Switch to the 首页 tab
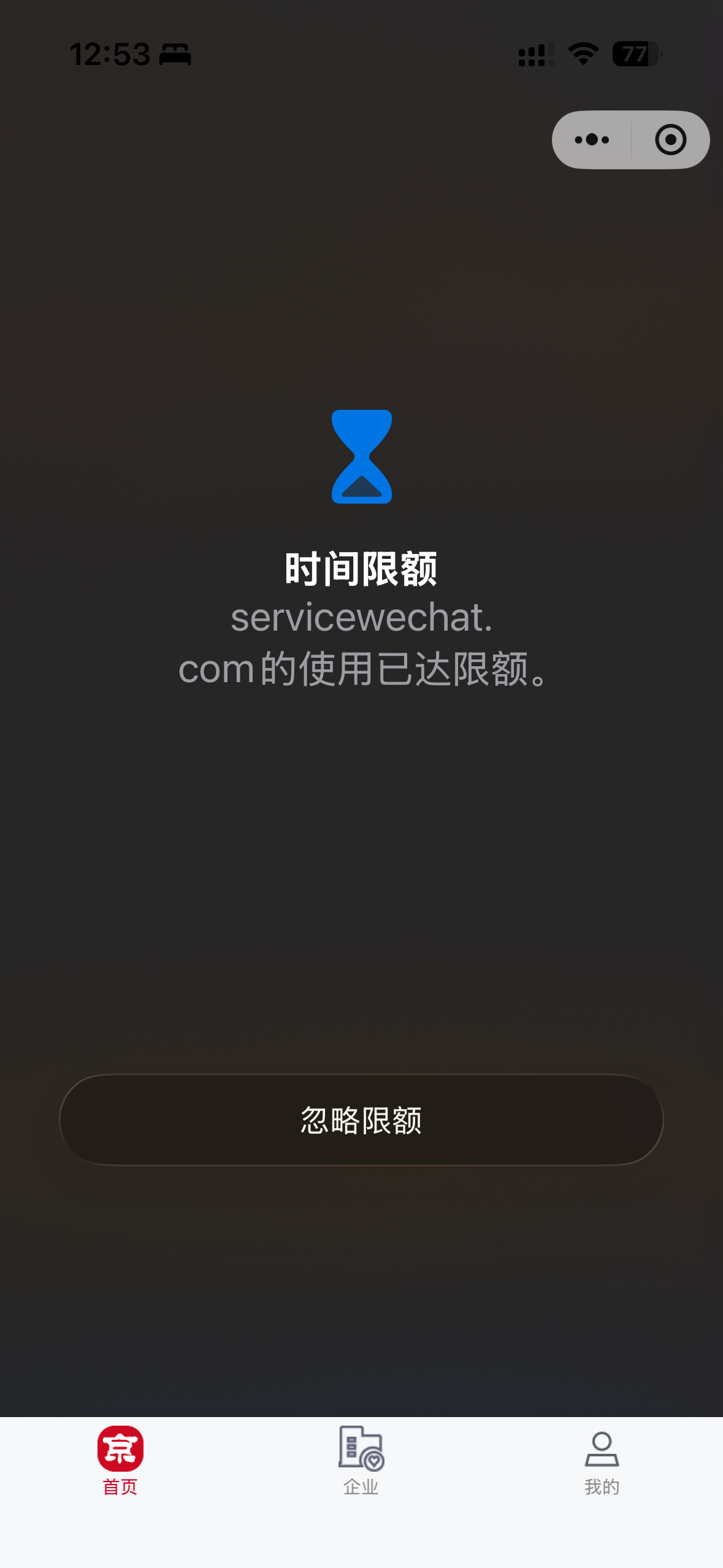 click(120, 1461)
